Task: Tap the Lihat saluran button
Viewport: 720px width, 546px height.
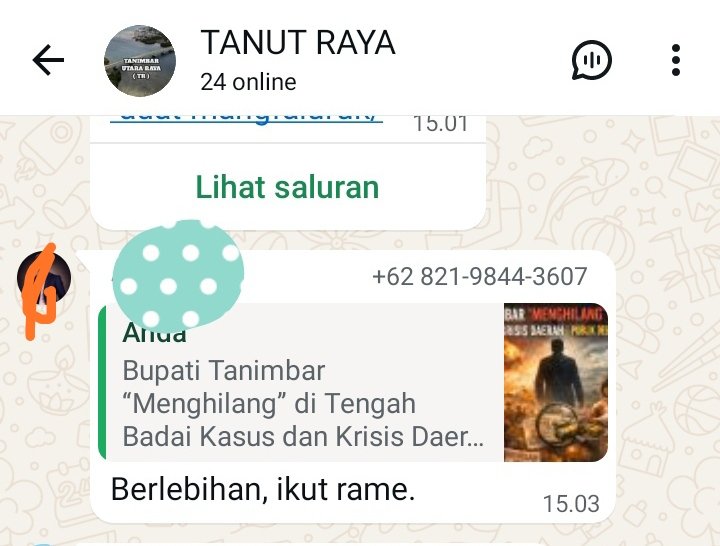Action: point(287,187)
